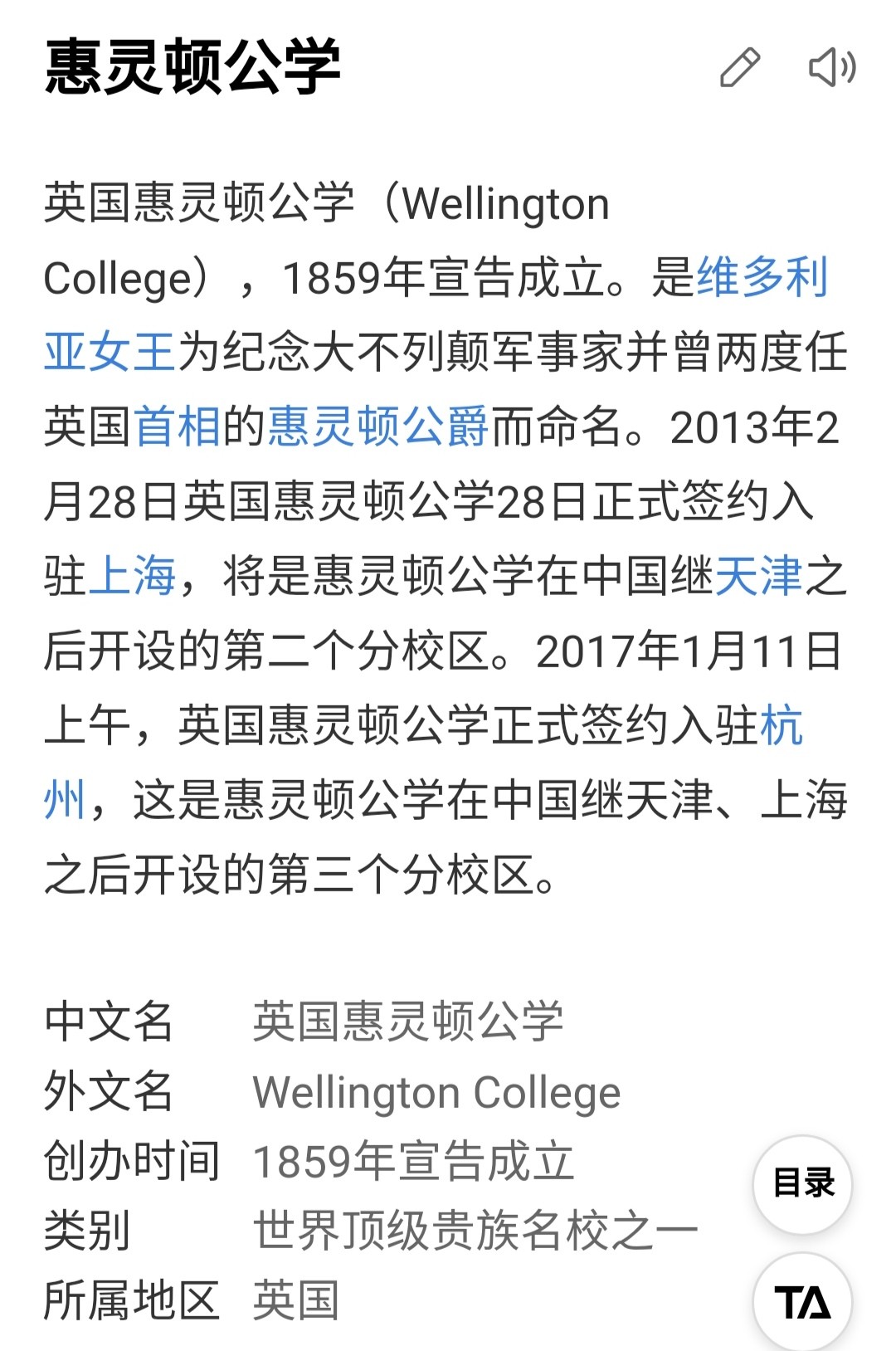The width and height of the screenshot is (896, 1351).
Task: Open the 惠灵顿公爵 link
Action: click(377, 427)
